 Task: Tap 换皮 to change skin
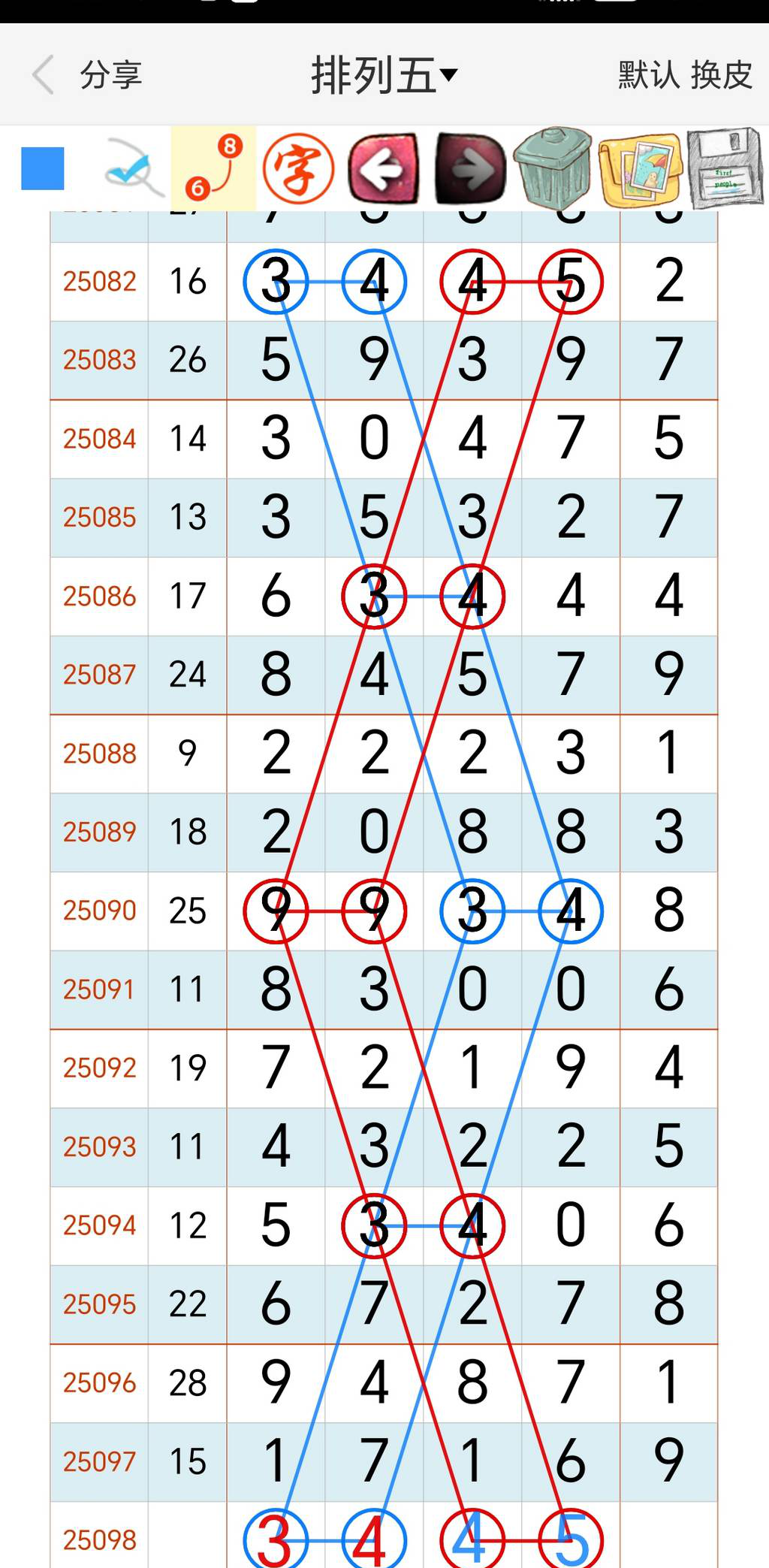tap(722, 75)
